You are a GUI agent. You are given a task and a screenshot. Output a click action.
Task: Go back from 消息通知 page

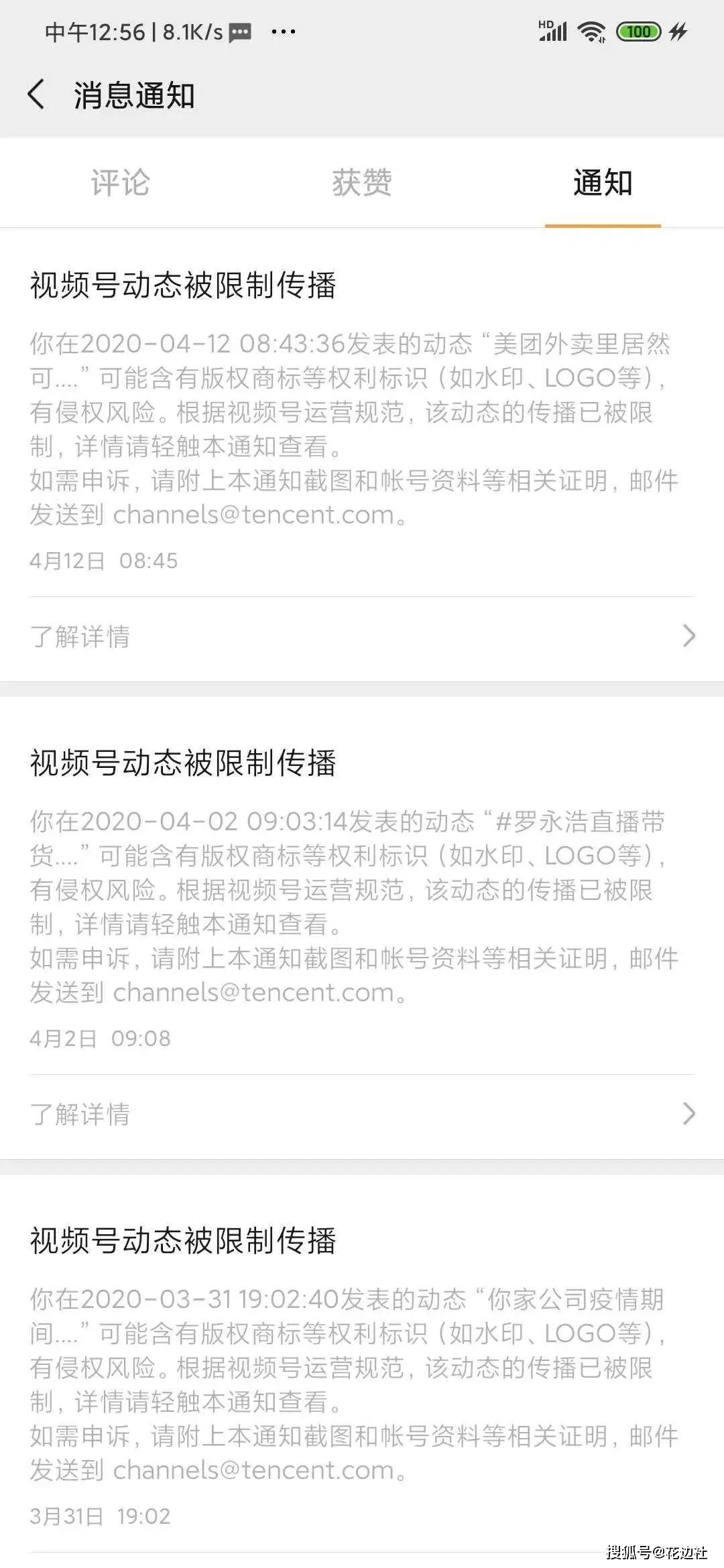click(x=37, y=94)
